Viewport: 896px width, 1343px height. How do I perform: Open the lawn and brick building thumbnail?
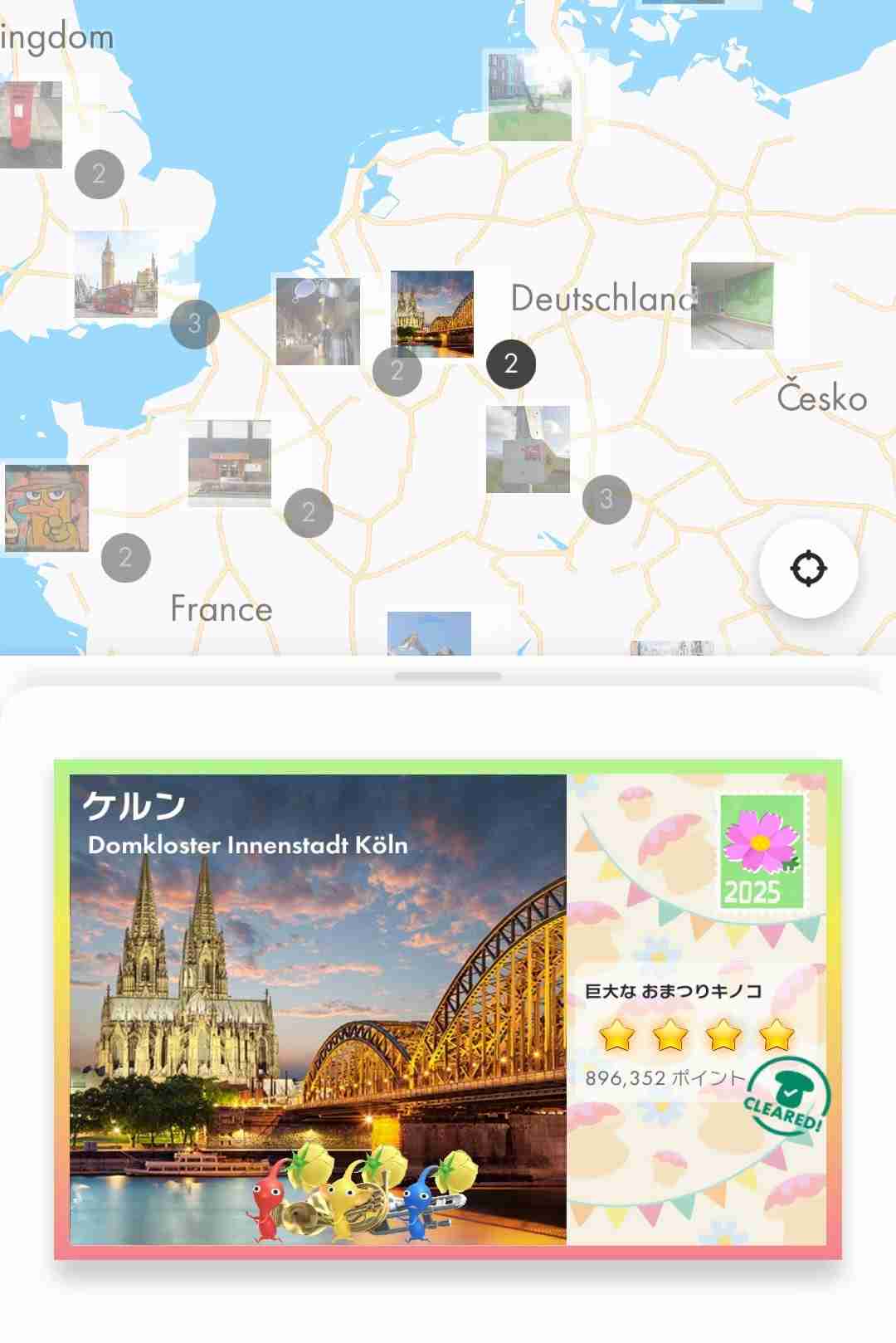(529, 95)
